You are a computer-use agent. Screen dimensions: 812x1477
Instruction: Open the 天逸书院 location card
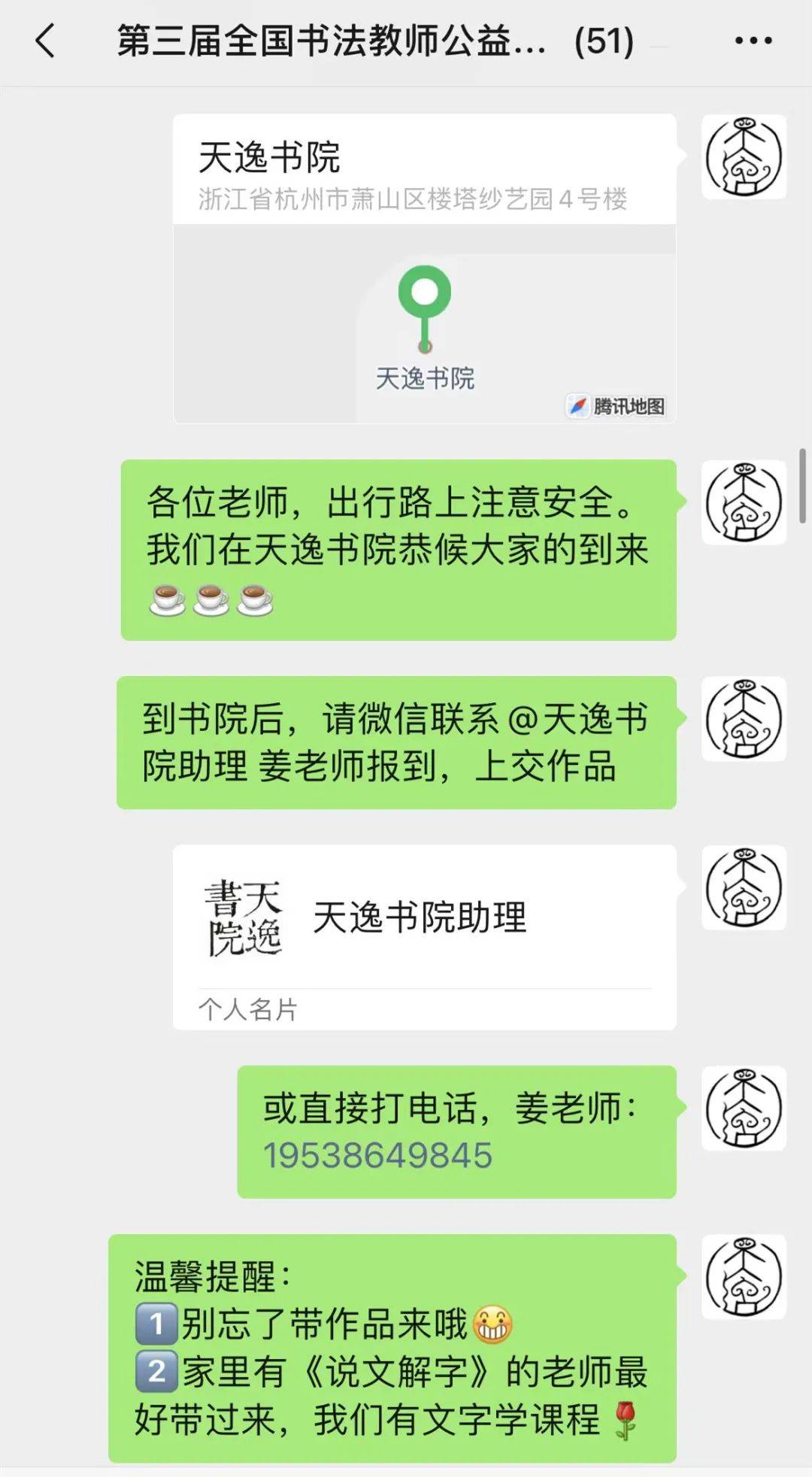[x=424, y=269]
